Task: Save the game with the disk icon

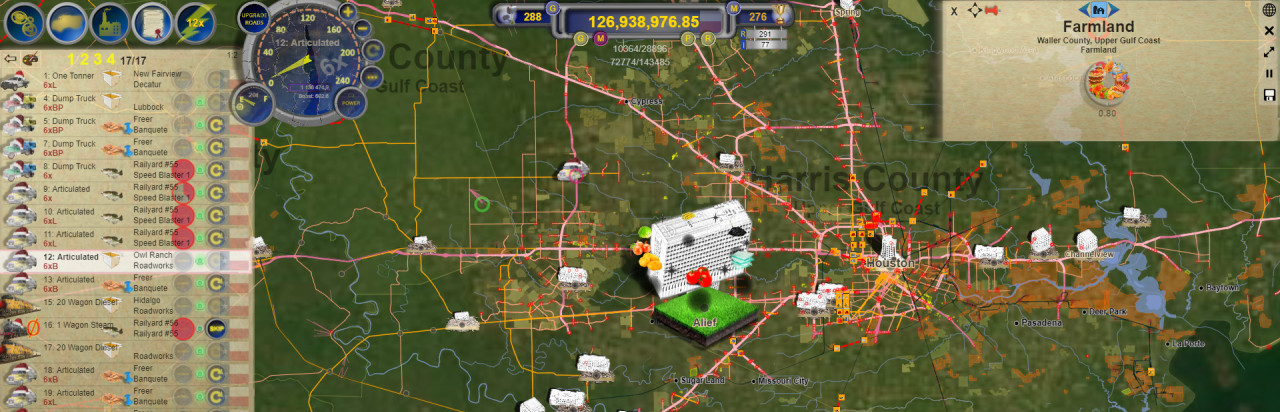Action: click(x=1269, y=95)
